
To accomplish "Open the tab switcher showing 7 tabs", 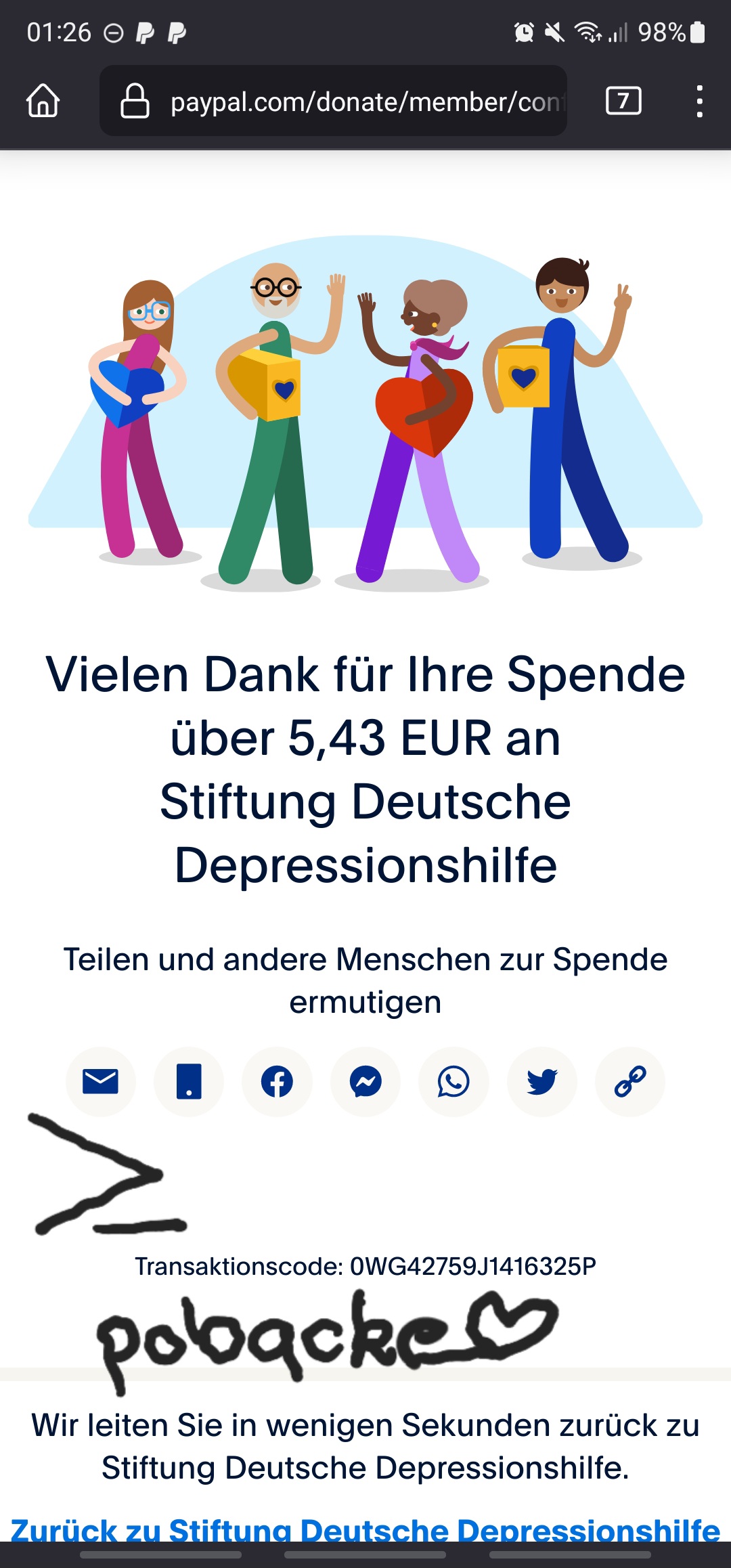I will pos(623,101).
